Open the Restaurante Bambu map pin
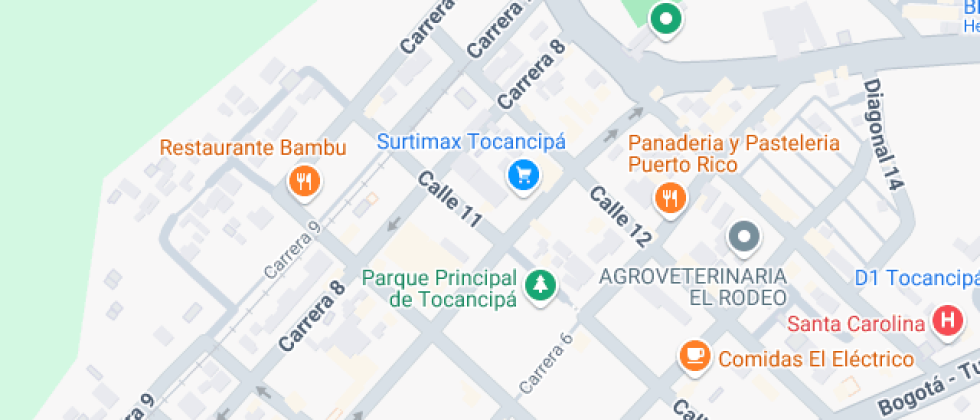 303,181
